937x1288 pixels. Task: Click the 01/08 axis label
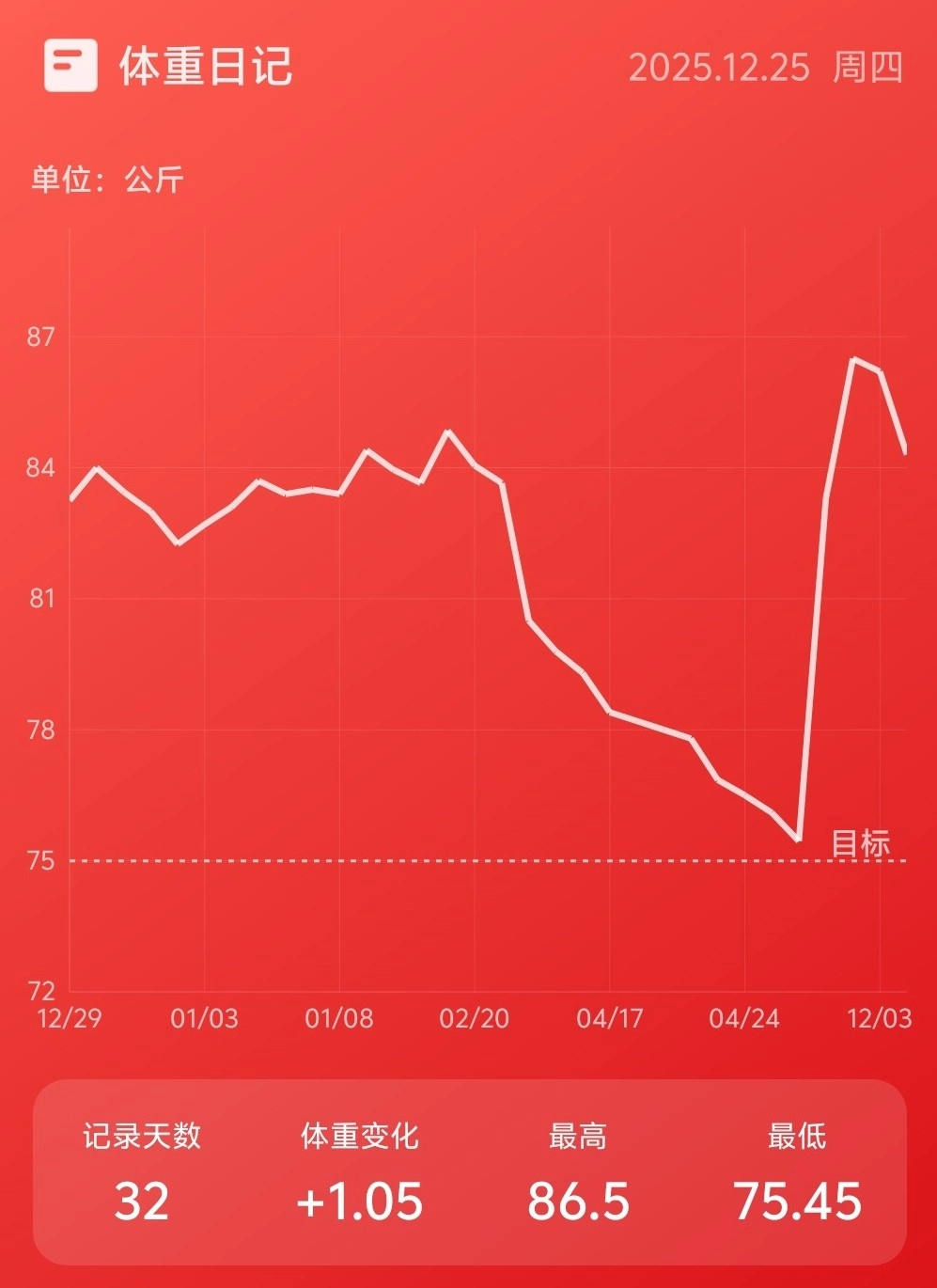coord(336,1017)
